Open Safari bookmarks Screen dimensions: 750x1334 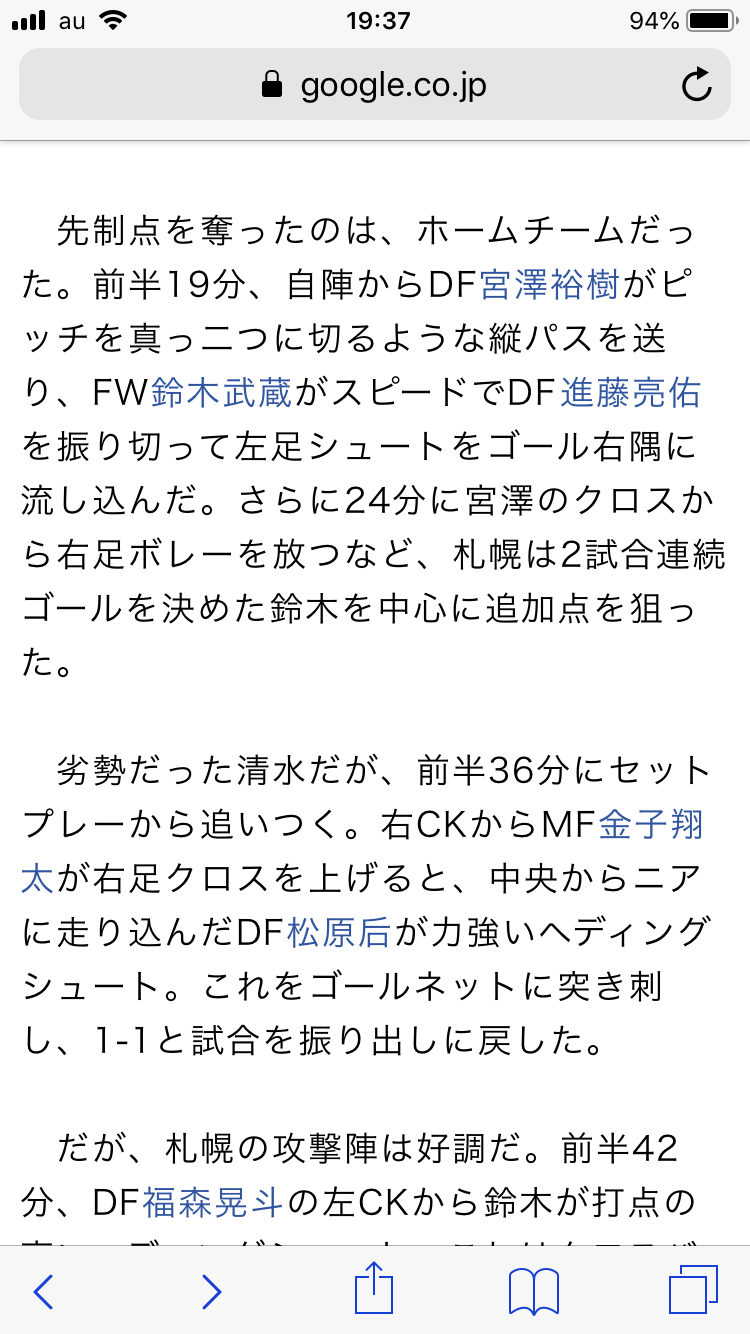coord(534,1292)
